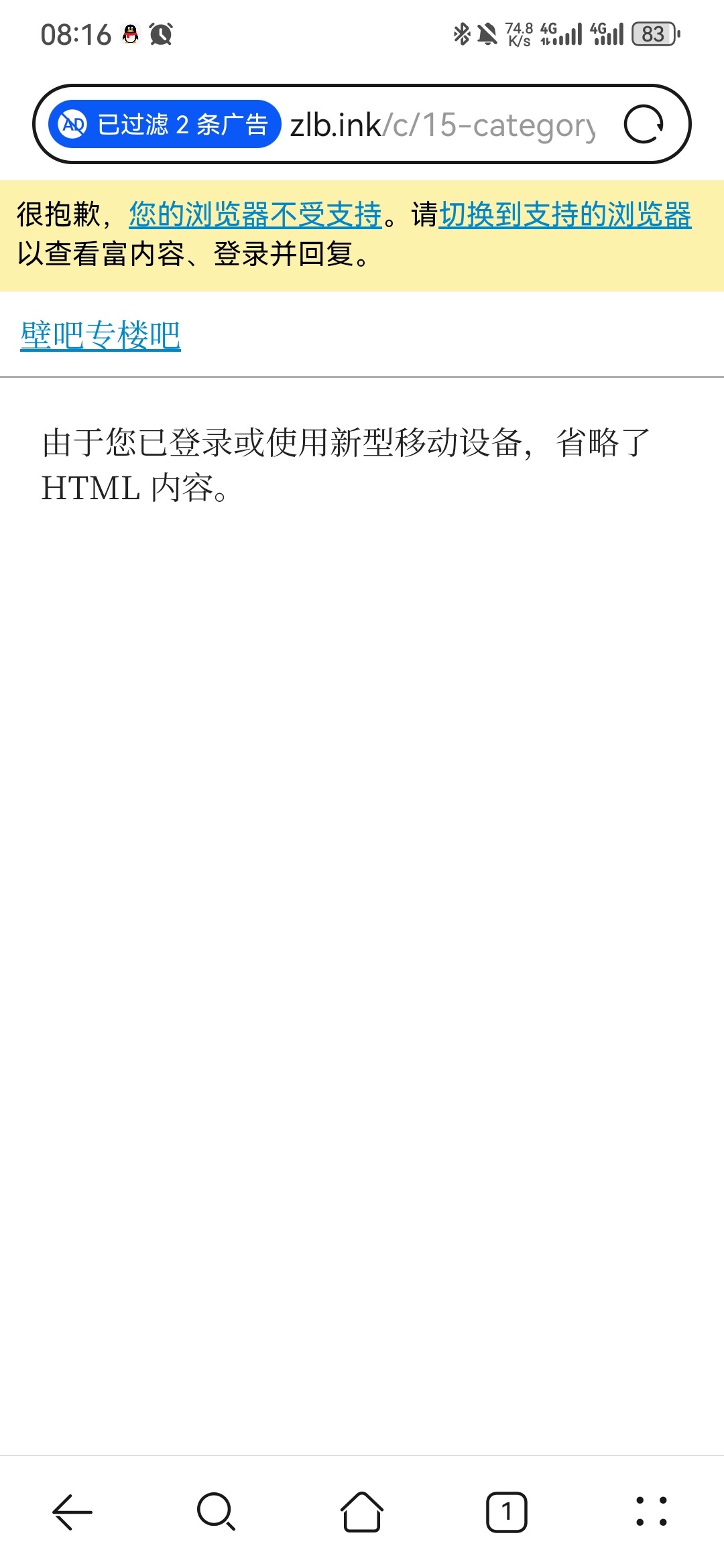
Task: Return to the browser home page
Action: [x=362, y=1512]
